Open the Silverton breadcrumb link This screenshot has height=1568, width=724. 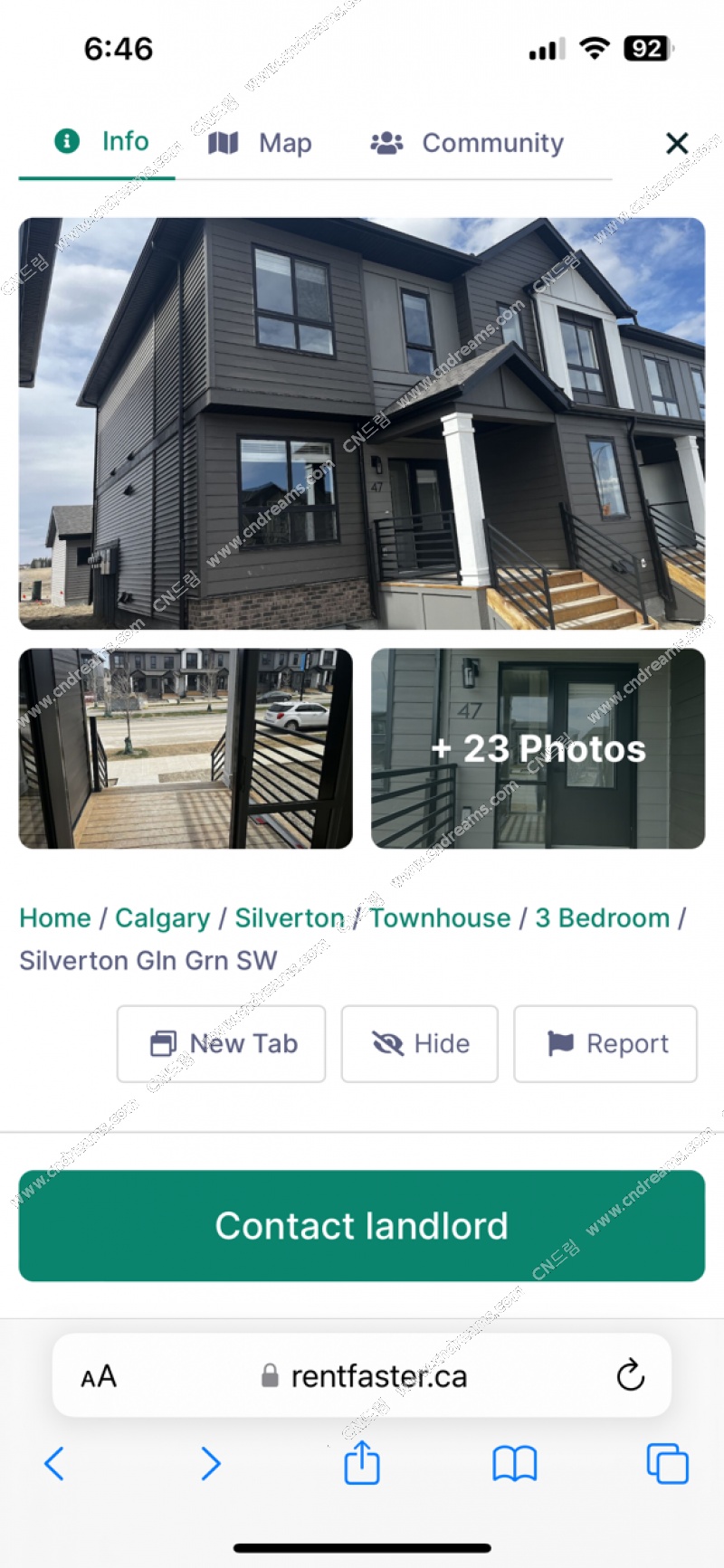[x=290, y=917]
